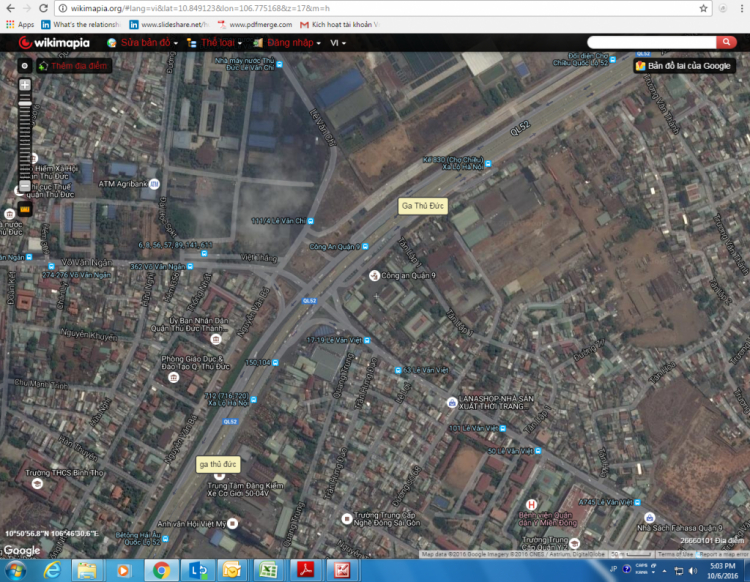Image resolution: width=750 pixels, height=582 pixels.
Task: Zoom out with the minus button
Action: point(25,186)
